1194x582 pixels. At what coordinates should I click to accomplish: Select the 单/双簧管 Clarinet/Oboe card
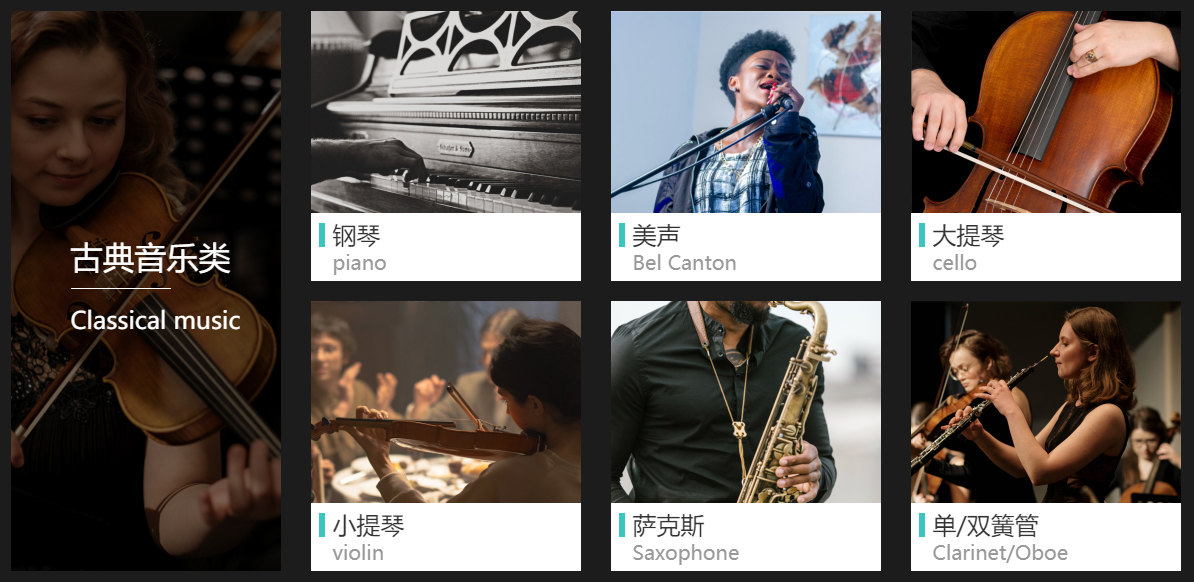(1045, 435)
